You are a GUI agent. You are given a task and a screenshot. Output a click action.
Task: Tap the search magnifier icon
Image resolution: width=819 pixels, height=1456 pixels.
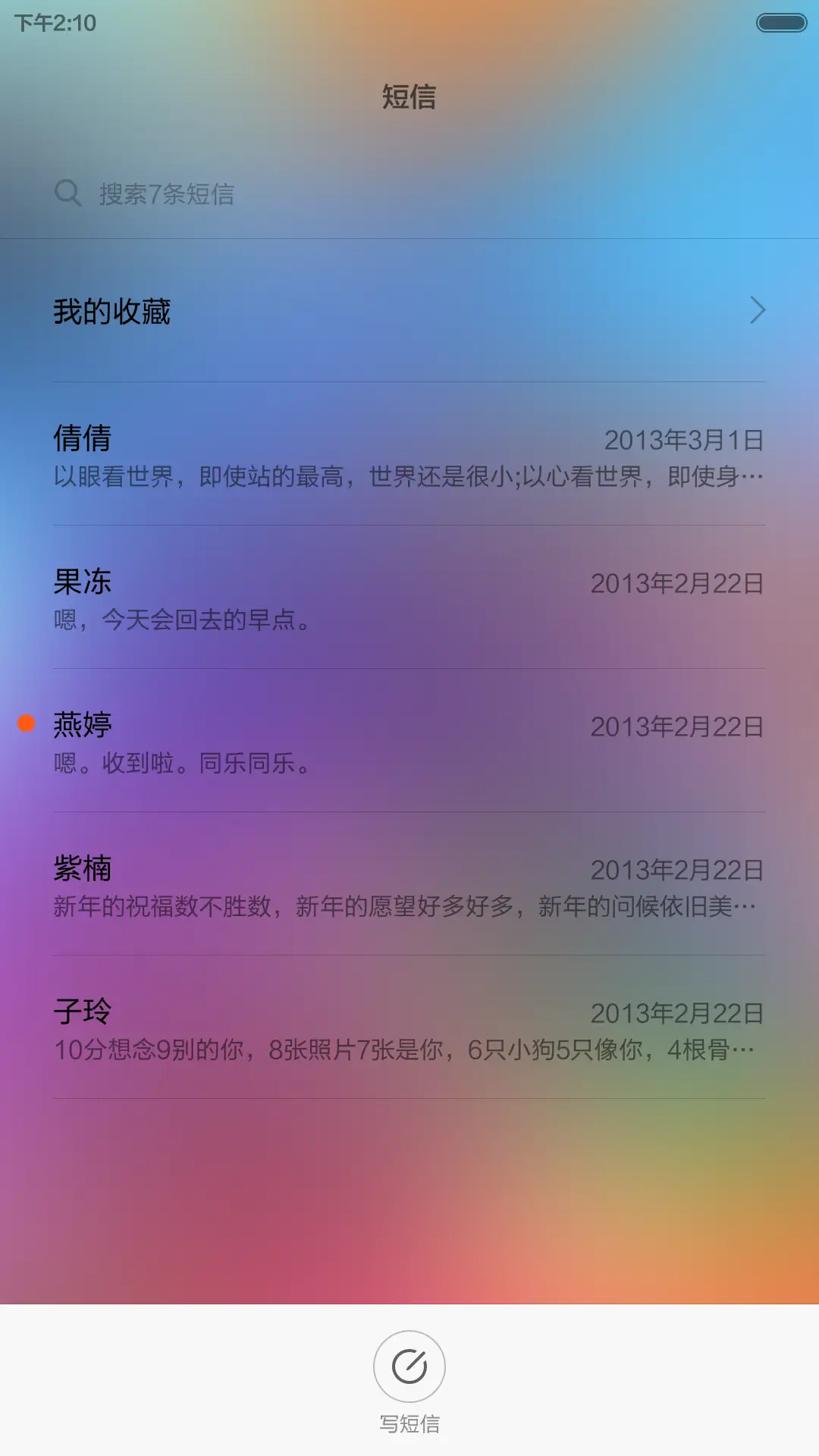pos(69,193)
